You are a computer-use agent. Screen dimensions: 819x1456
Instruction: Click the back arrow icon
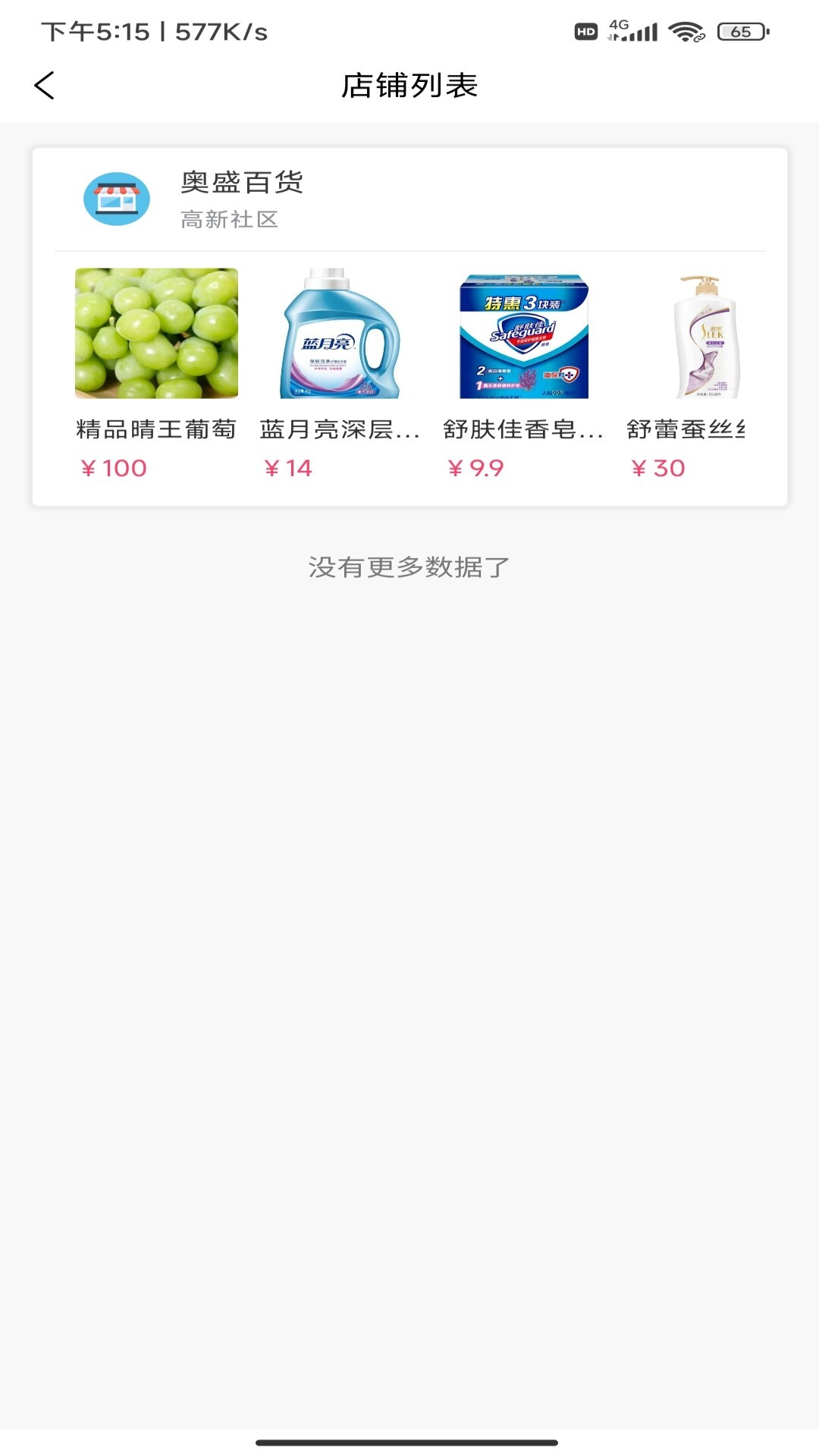click(45, 85)
